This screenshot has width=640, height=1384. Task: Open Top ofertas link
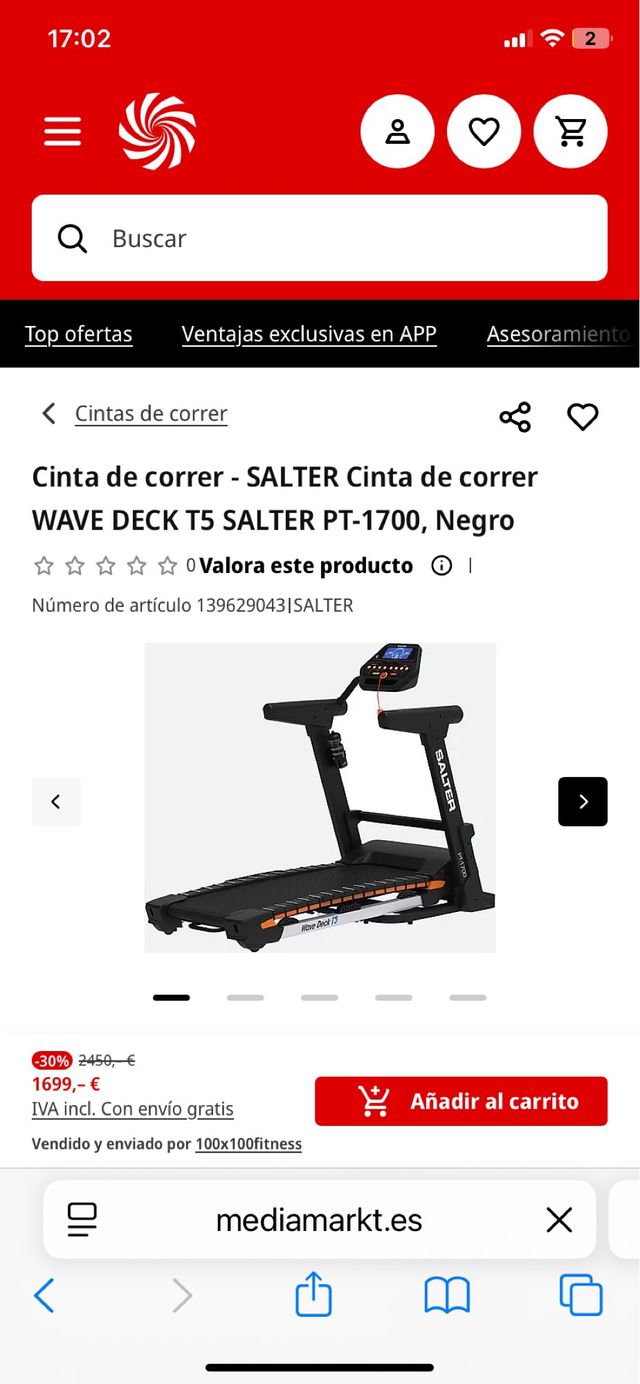(x=78, y=334)
